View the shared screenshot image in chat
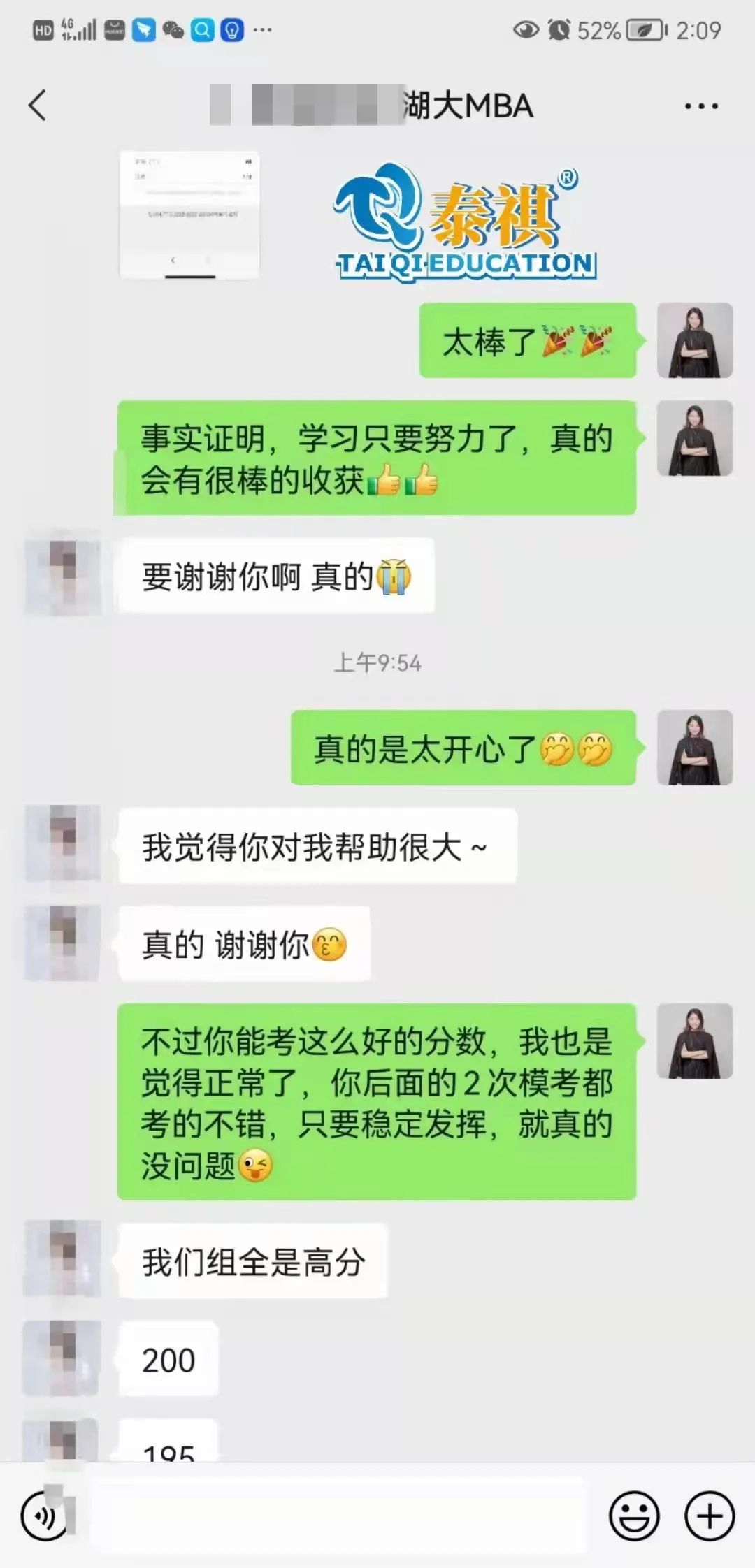Screen dimensions: 755x1568 (189, 215)
